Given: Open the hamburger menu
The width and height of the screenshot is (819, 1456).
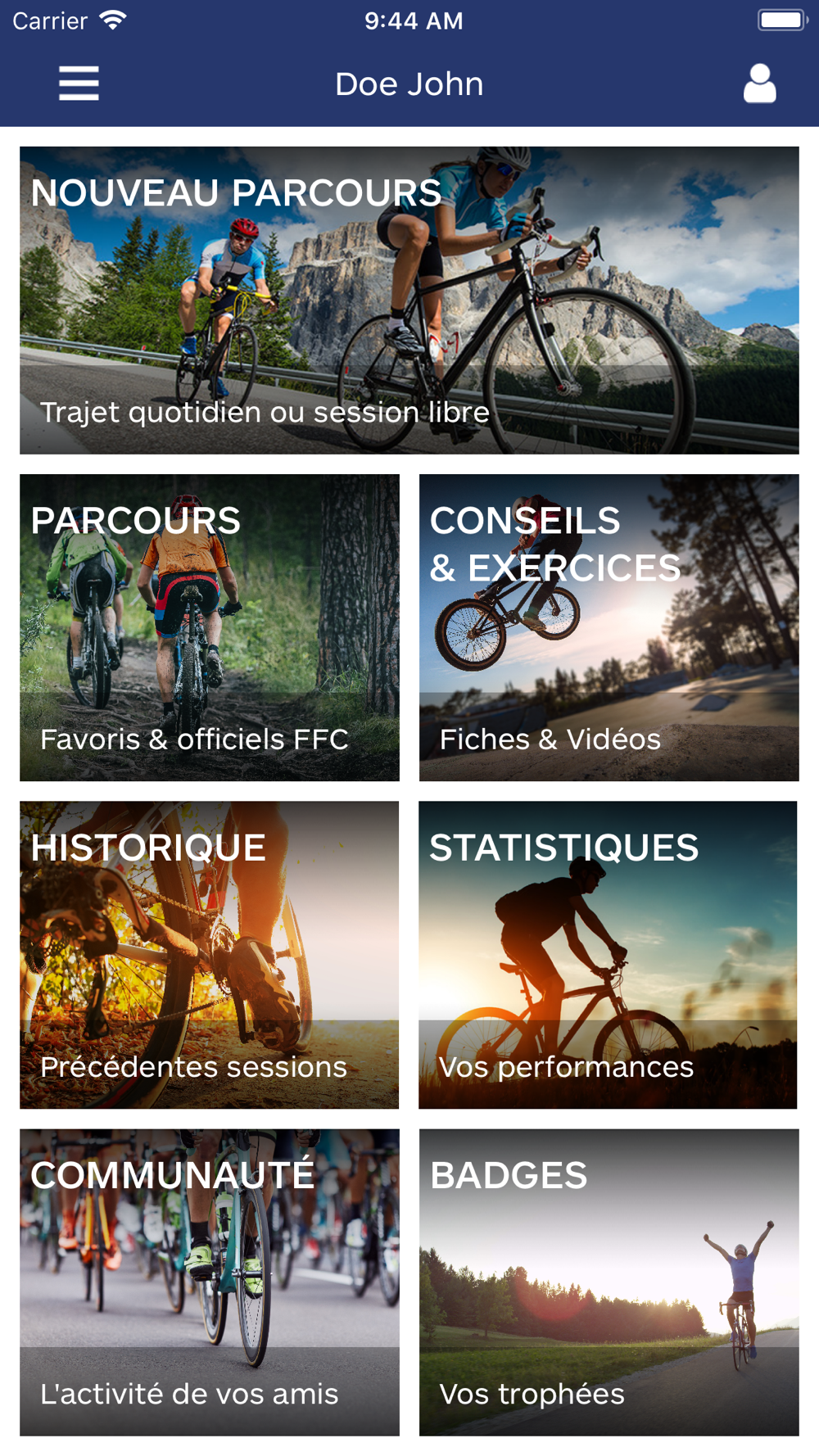Looking at the screenshot, I should point(79,84).
